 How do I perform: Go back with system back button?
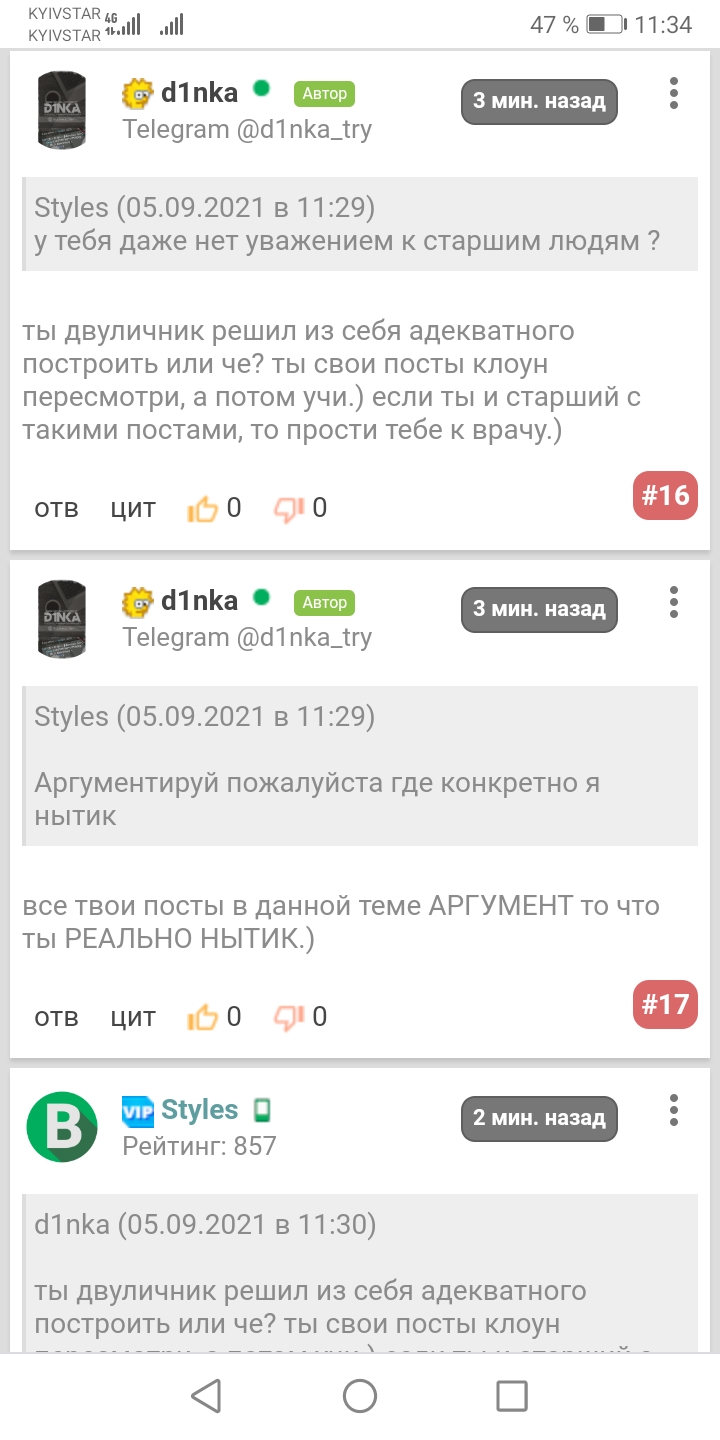206,1396
